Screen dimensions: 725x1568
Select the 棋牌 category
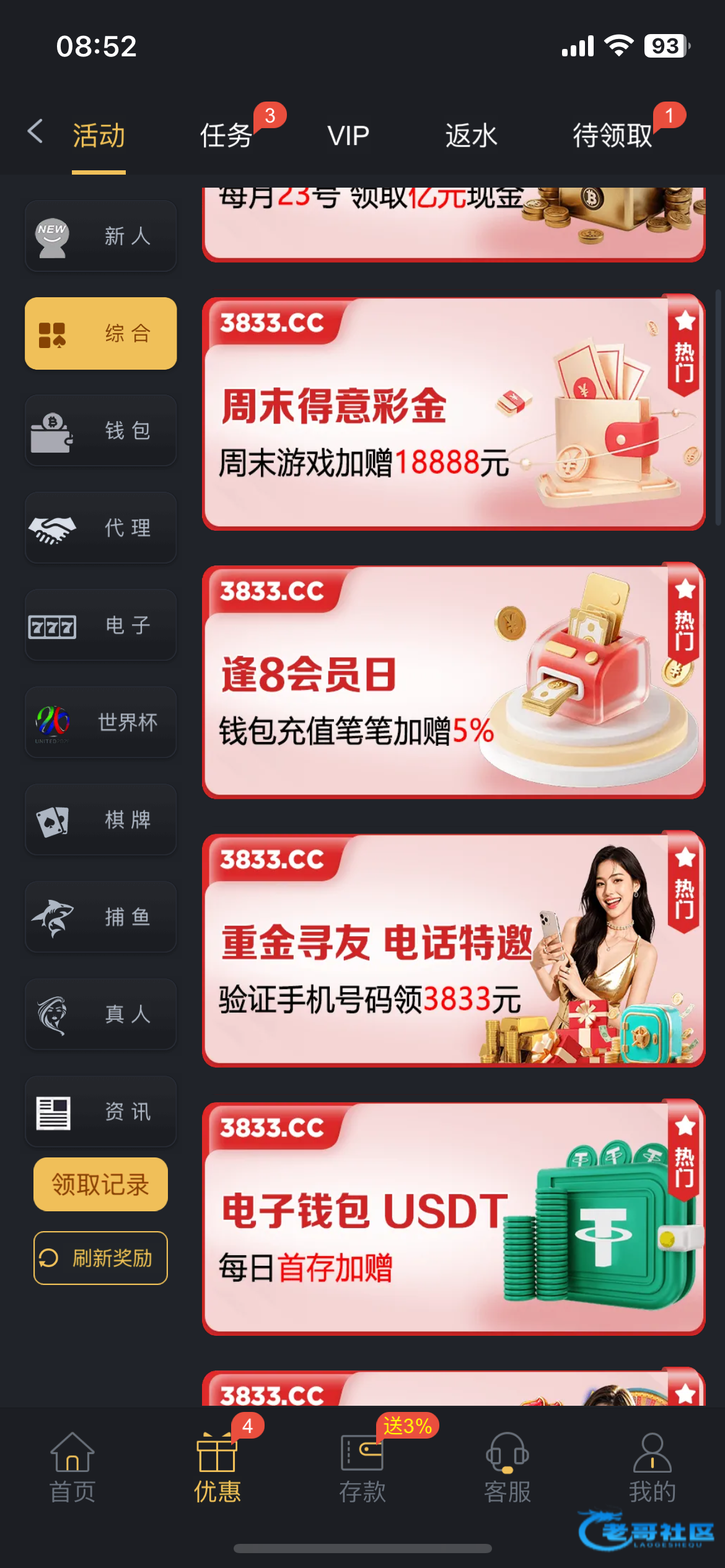[101, 819]
